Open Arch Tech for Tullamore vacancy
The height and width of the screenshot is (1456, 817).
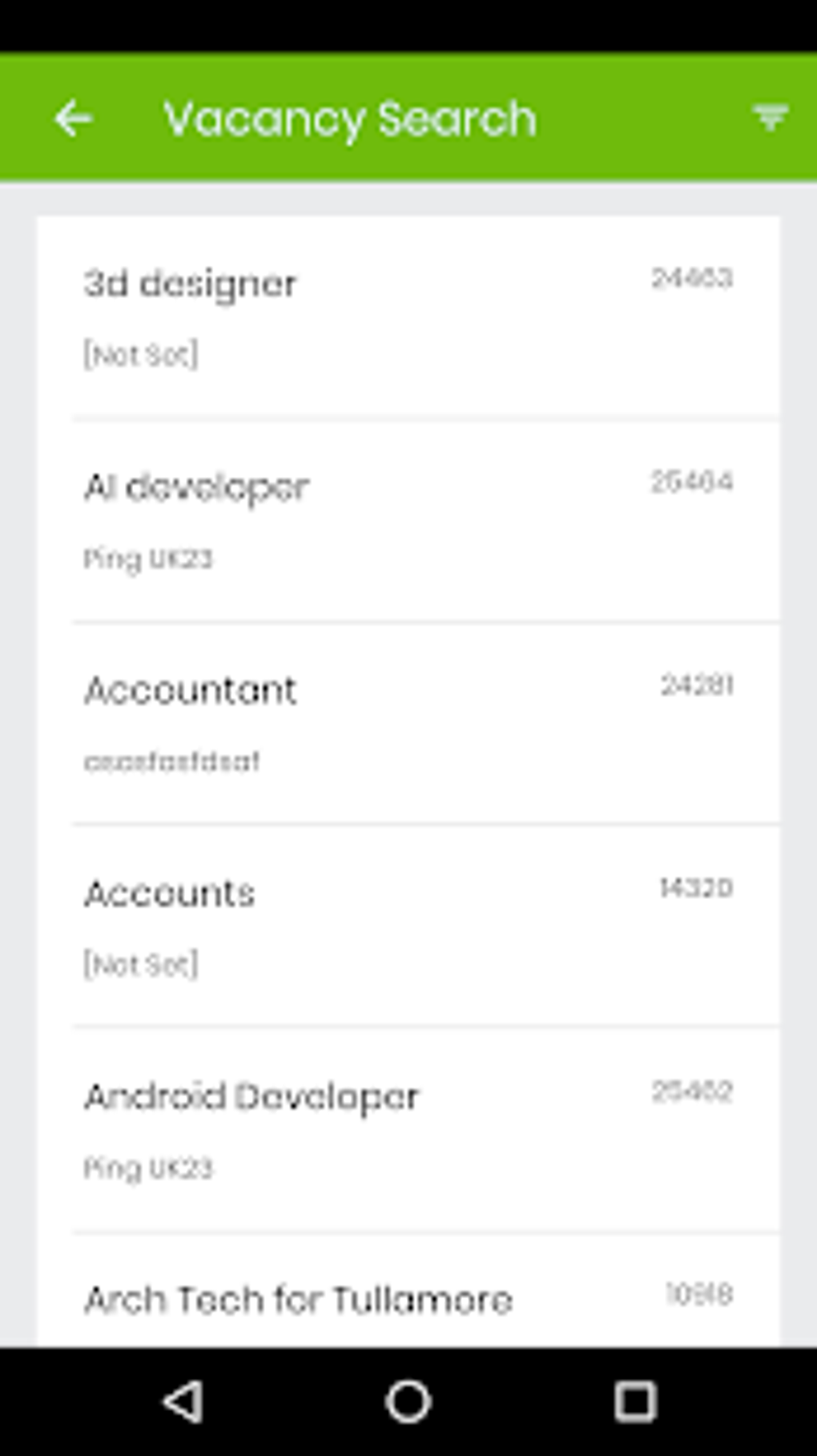(x=408, y=1298)
